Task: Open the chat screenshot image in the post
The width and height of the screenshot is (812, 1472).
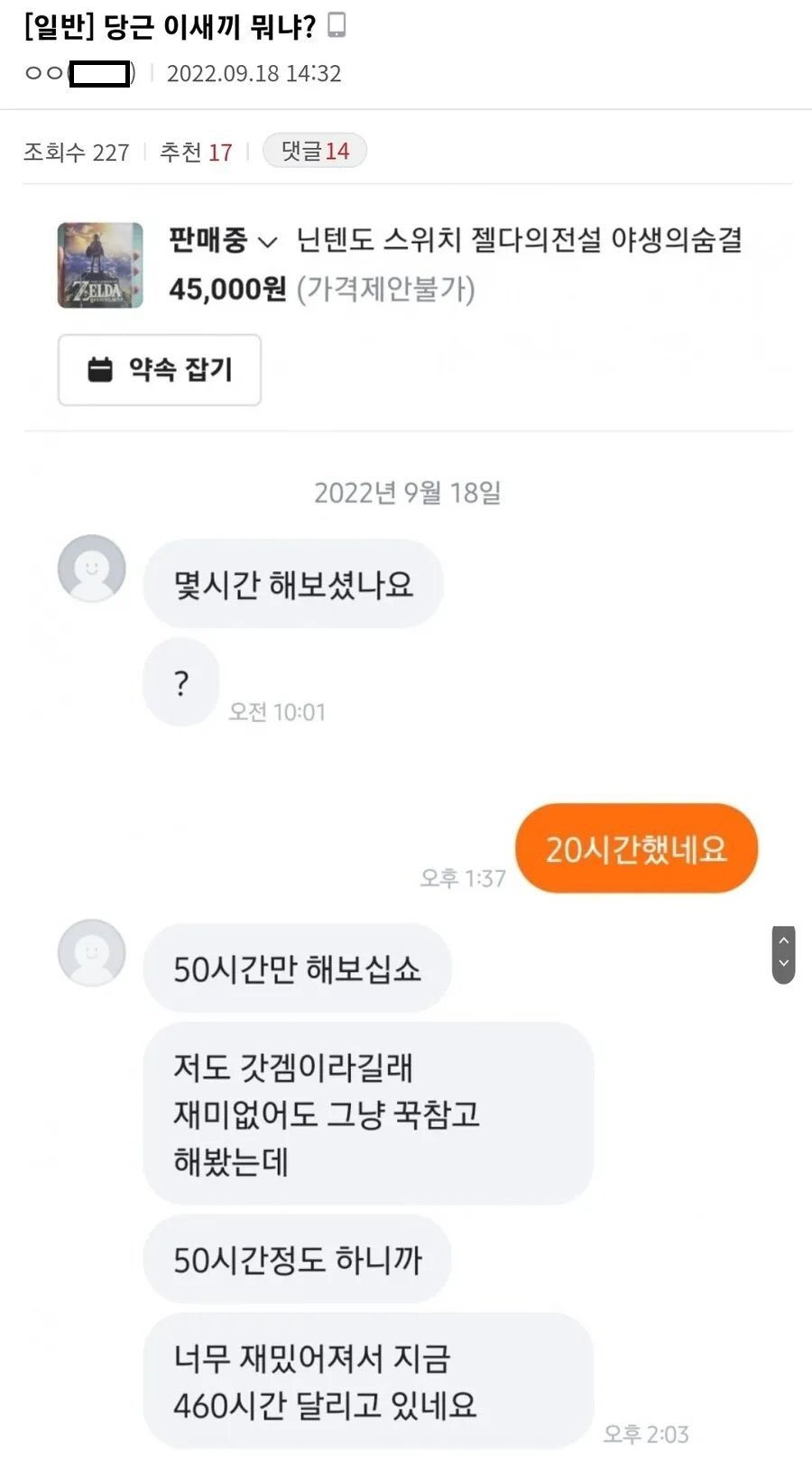Action: tap(406, 812)
